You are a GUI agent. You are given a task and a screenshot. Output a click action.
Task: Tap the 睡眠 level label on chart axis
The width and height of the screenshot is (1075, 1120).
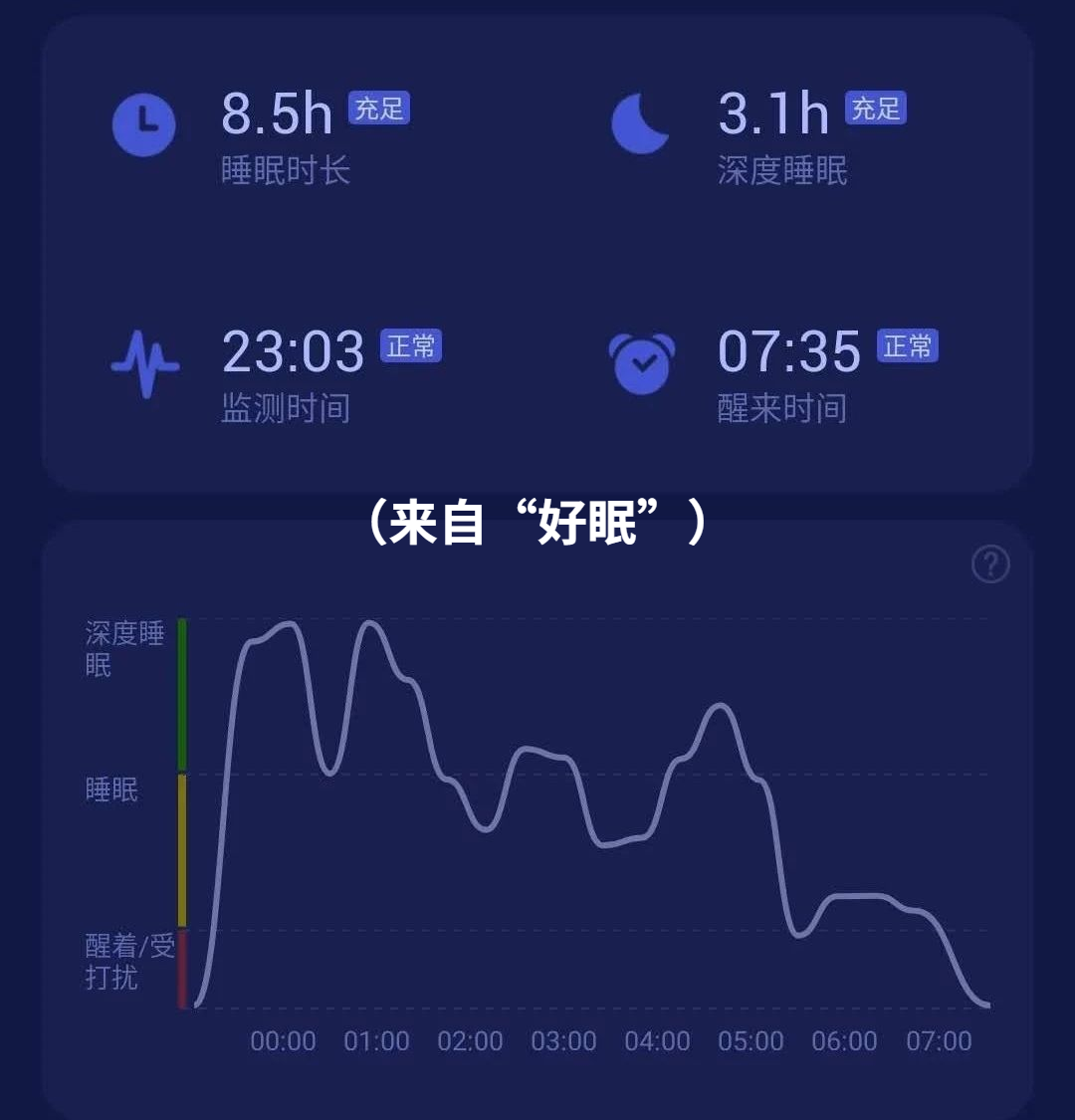[x=112, y=790]
